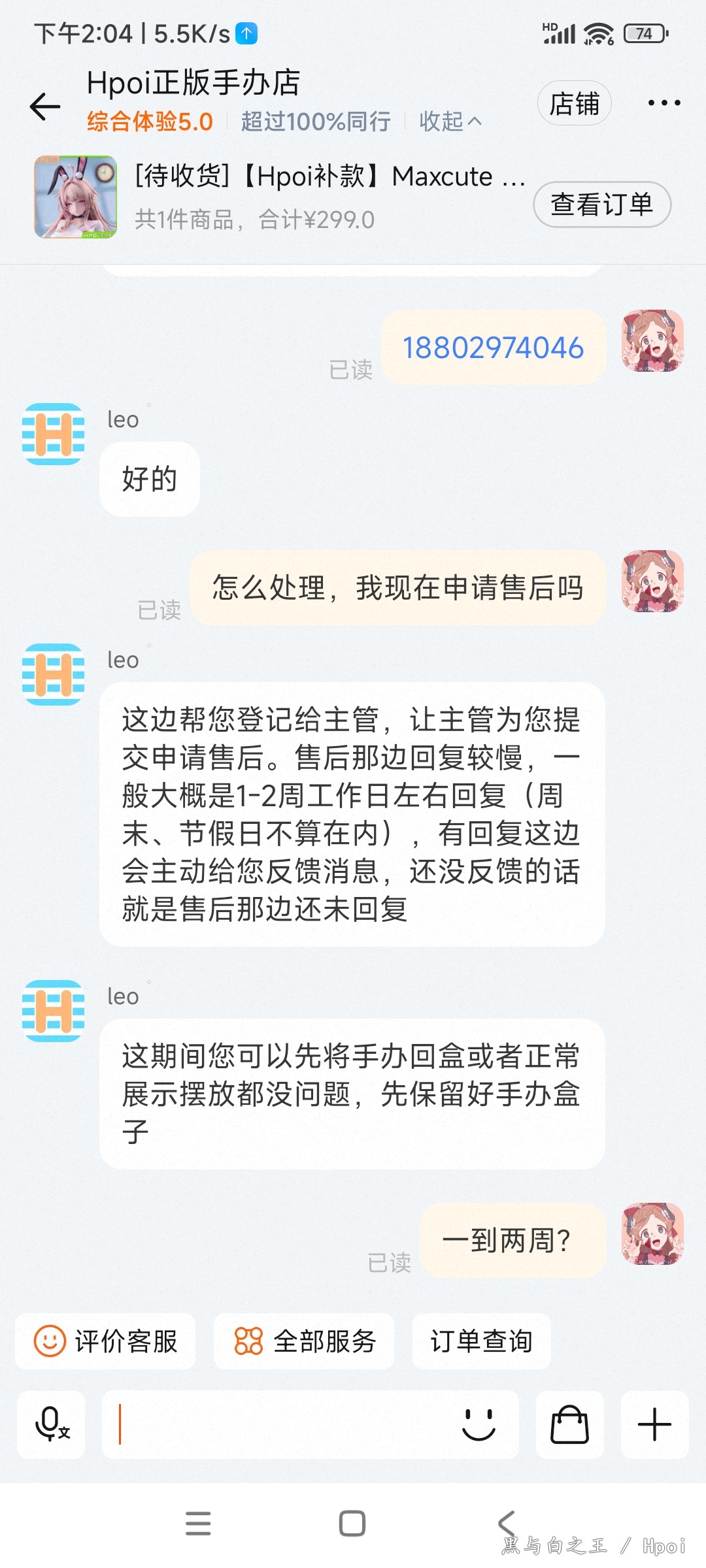Open the shopping bag product icon
The height and width of the screenshot is (1568, 706).
tap(570, 1424)
